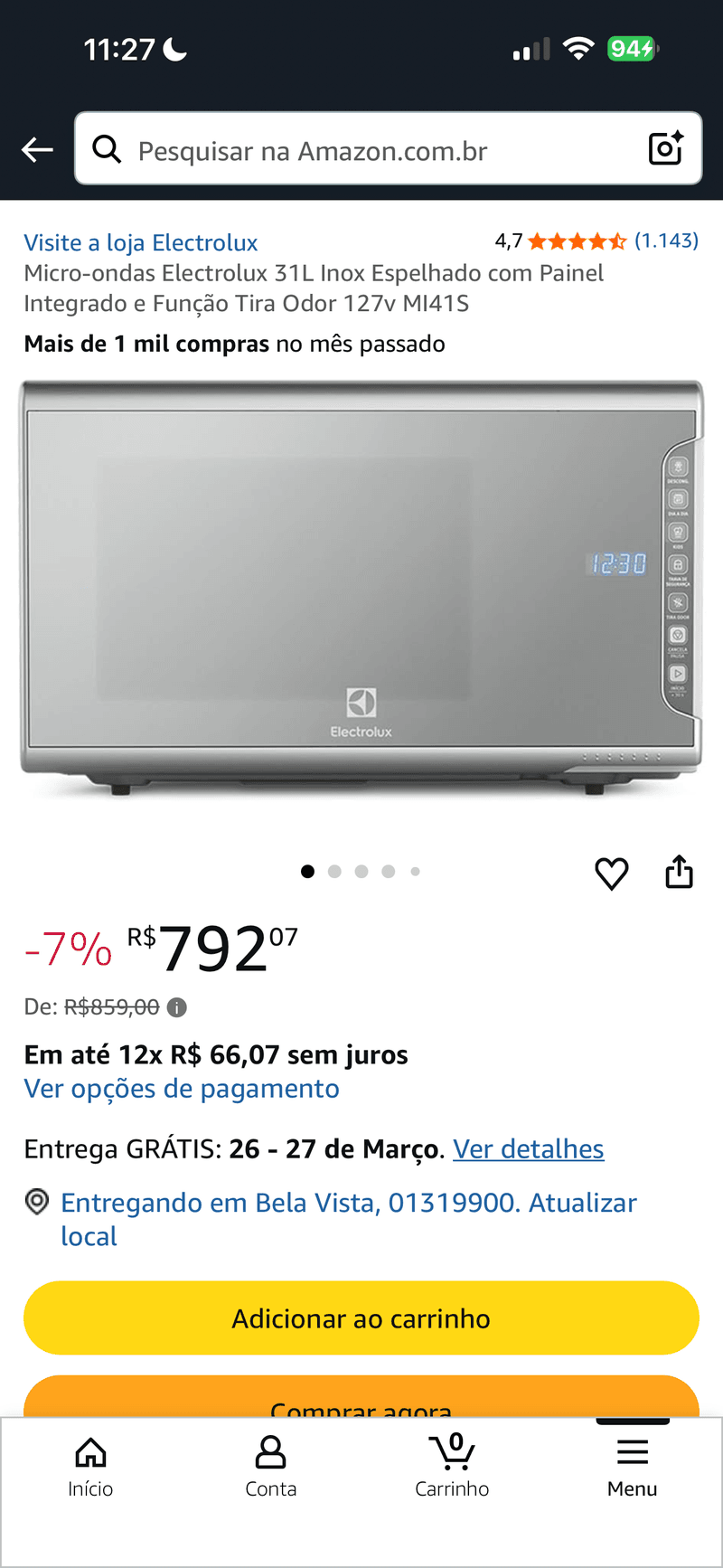
Task: Open Ver detalhes delivery link
Action: pyautogui.click(x=528, y=1148)
